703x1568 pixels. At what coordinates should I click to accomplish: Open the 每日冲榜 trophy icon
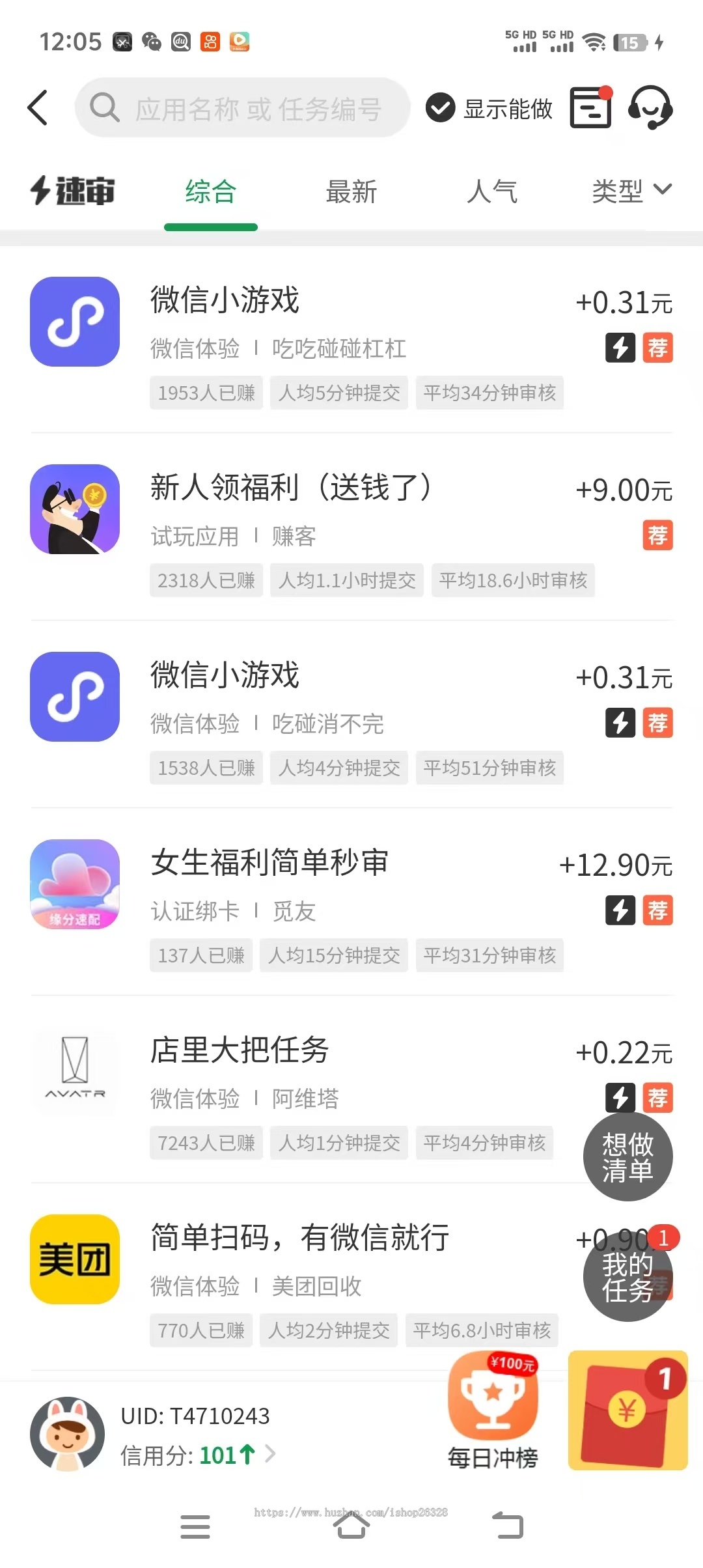pos(493,1400)
